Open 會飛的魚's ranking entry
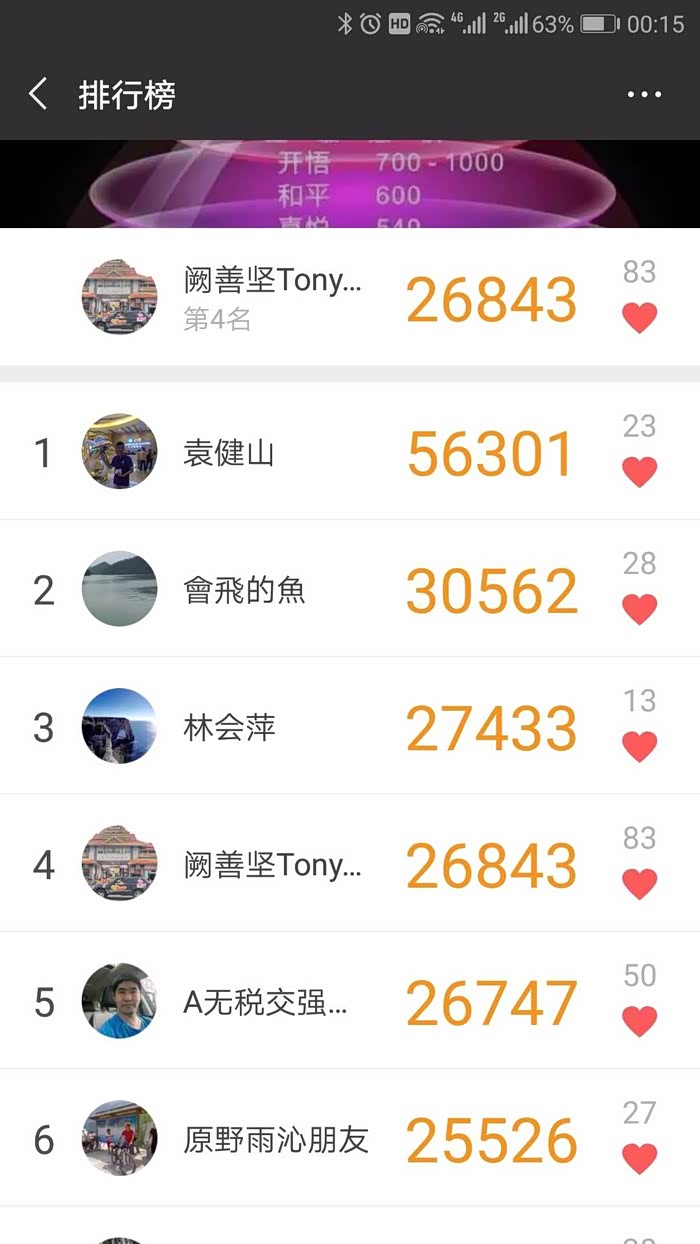Screen dimensions: 700x1244 [300, 590]
